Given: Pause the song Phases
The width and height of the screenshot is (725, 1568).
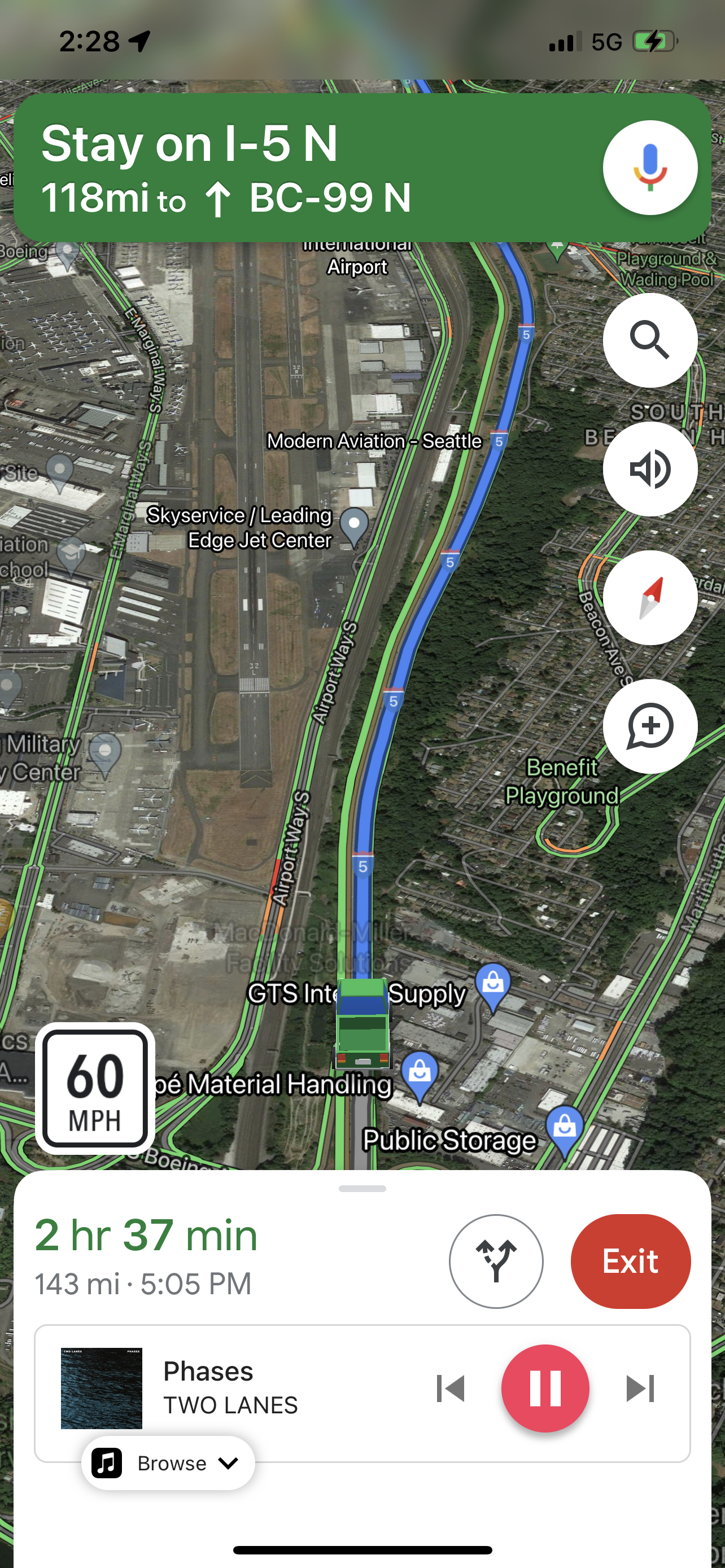Looking at the screenshot, I should 545,1388.
